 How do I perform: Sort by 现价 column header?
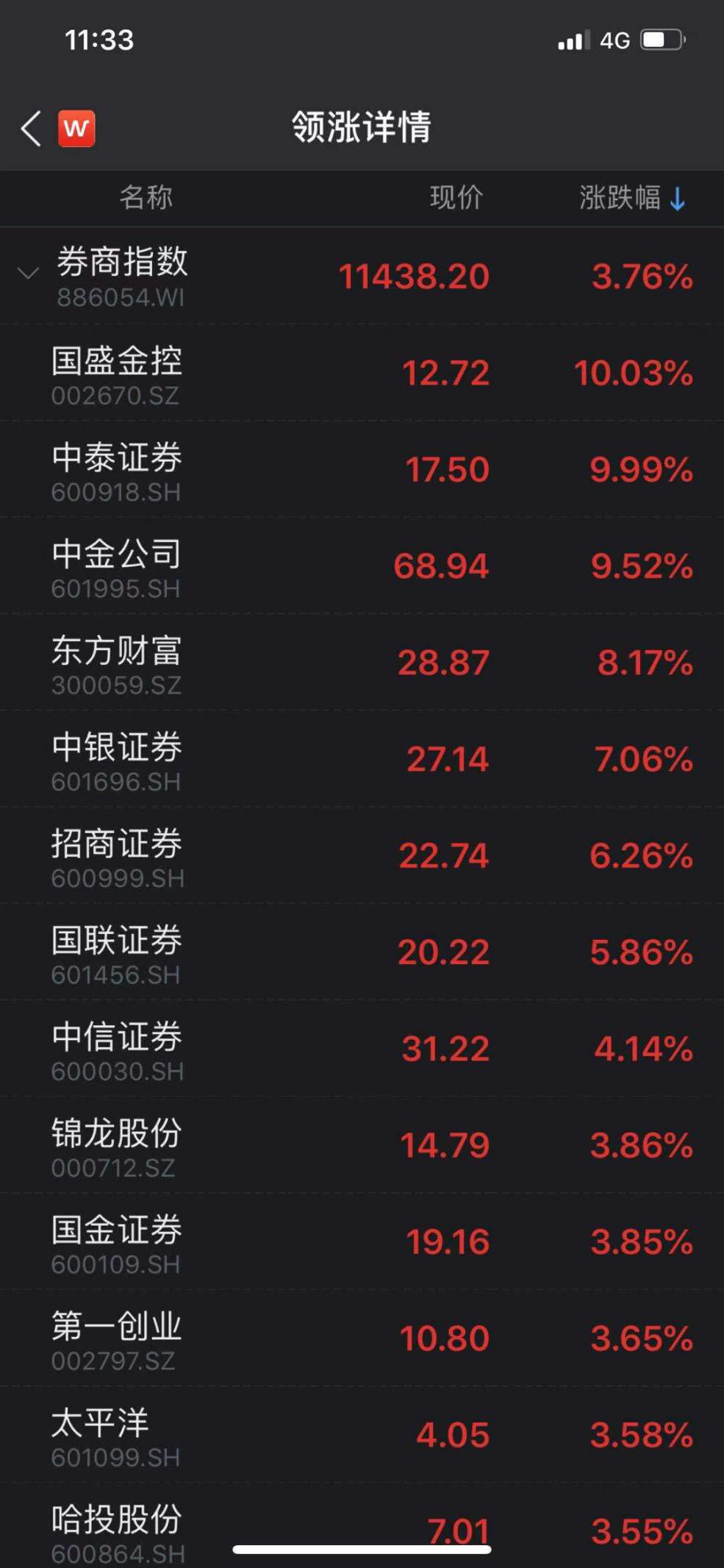456,198
